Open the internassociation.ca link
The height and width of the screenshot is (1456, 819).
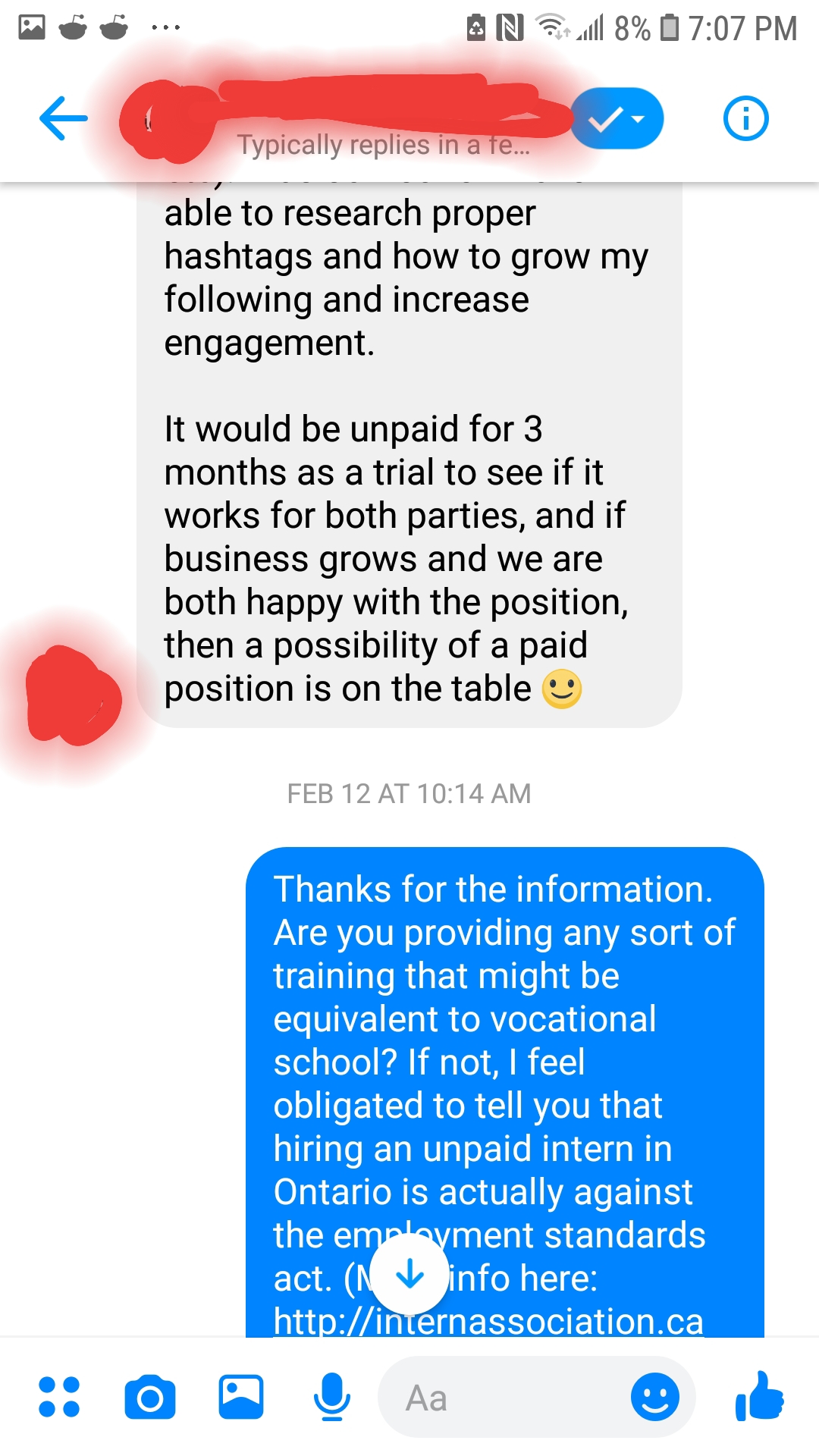pyautogui.click(x=488, y=1321)
